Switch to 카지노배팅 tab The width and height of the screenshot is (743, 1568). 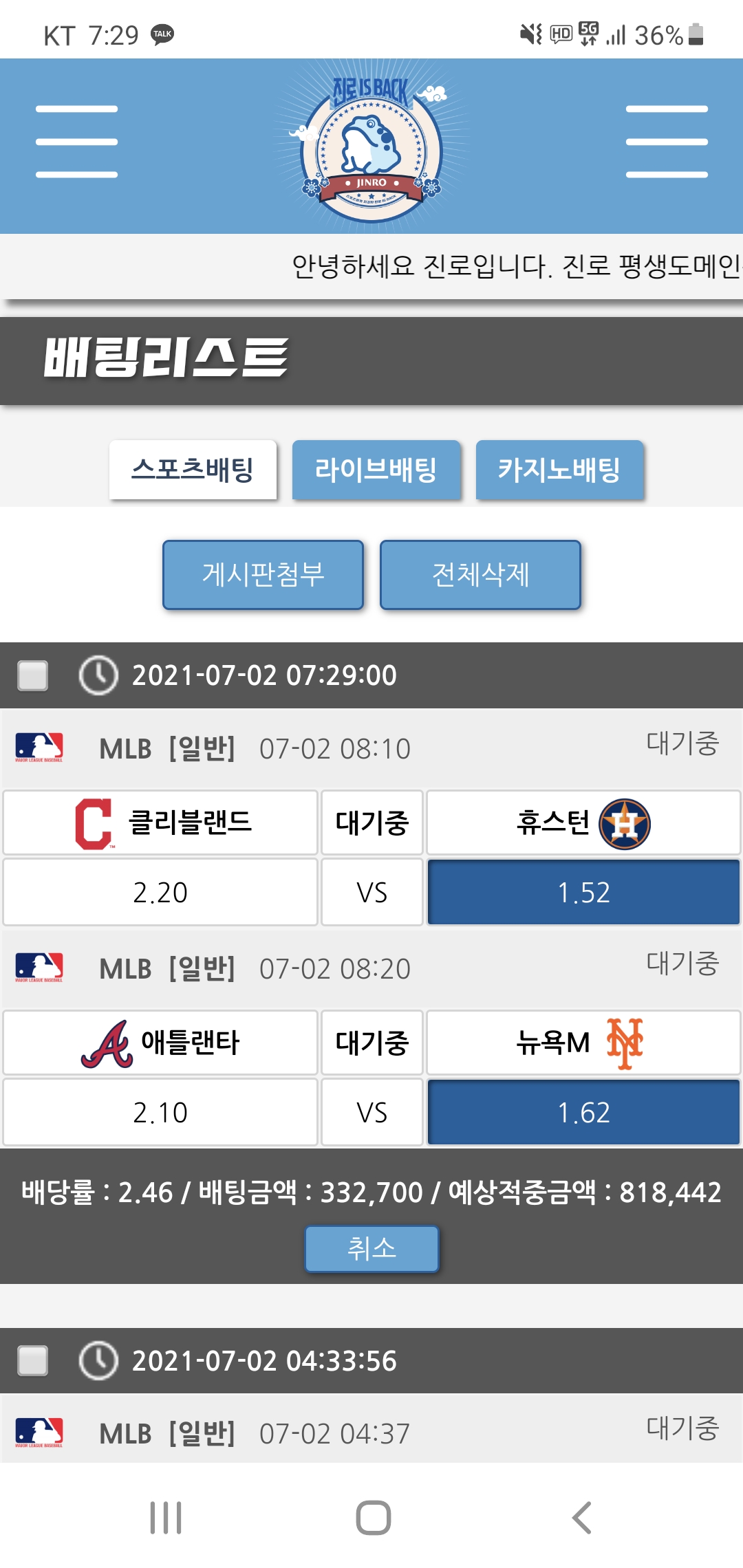click(x=559, y=470)
